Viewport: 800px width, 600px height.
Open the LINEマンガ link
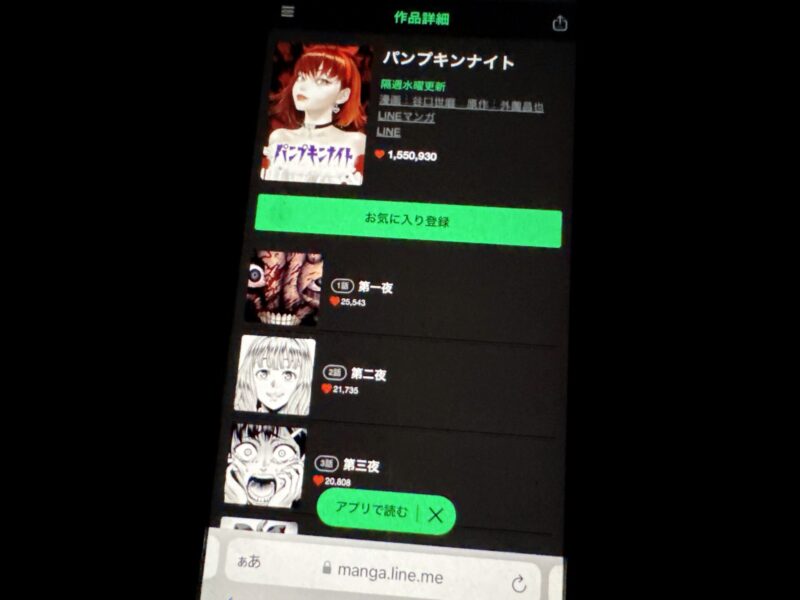[x=405, y=118]
